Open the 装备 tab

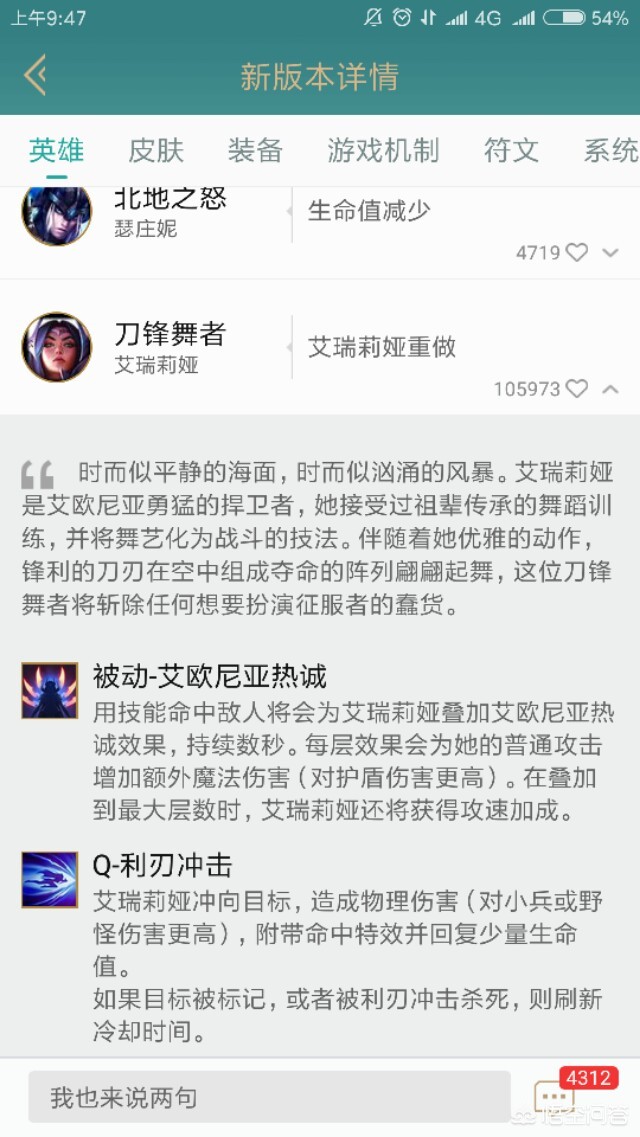tap(255, 151)
